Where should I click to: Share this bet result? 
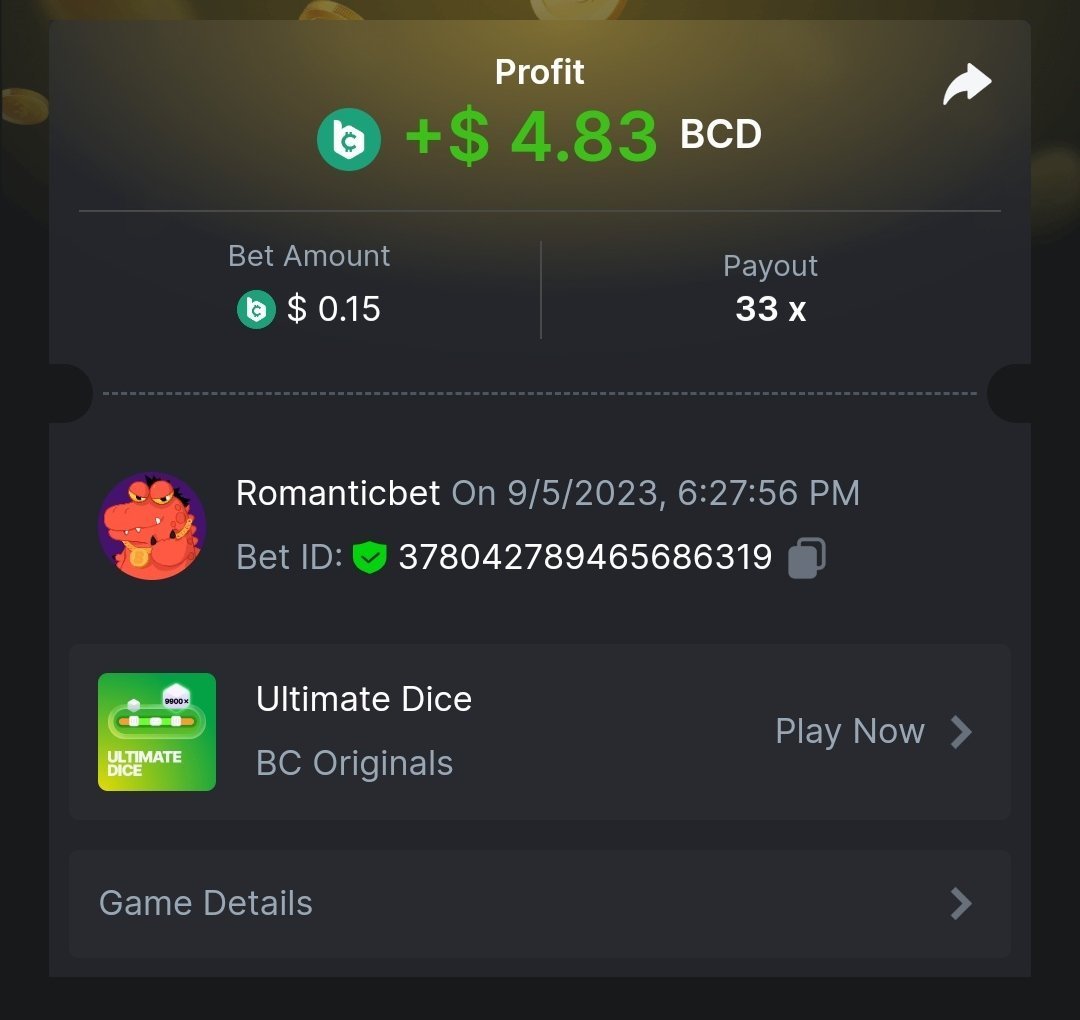(966, 86)
